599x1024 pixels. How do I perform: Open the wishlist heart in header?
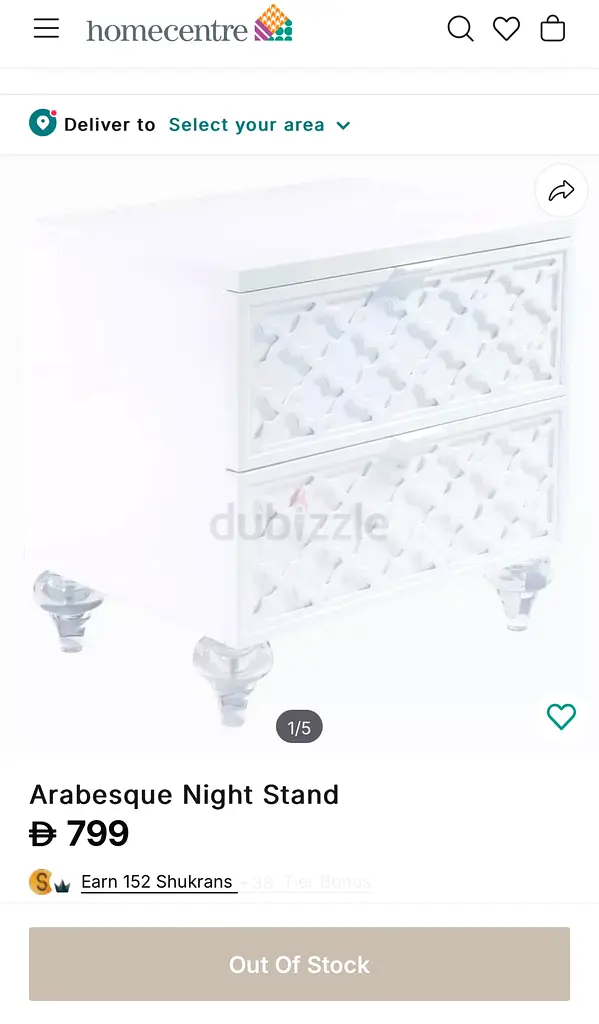click(x=506, y=29)
